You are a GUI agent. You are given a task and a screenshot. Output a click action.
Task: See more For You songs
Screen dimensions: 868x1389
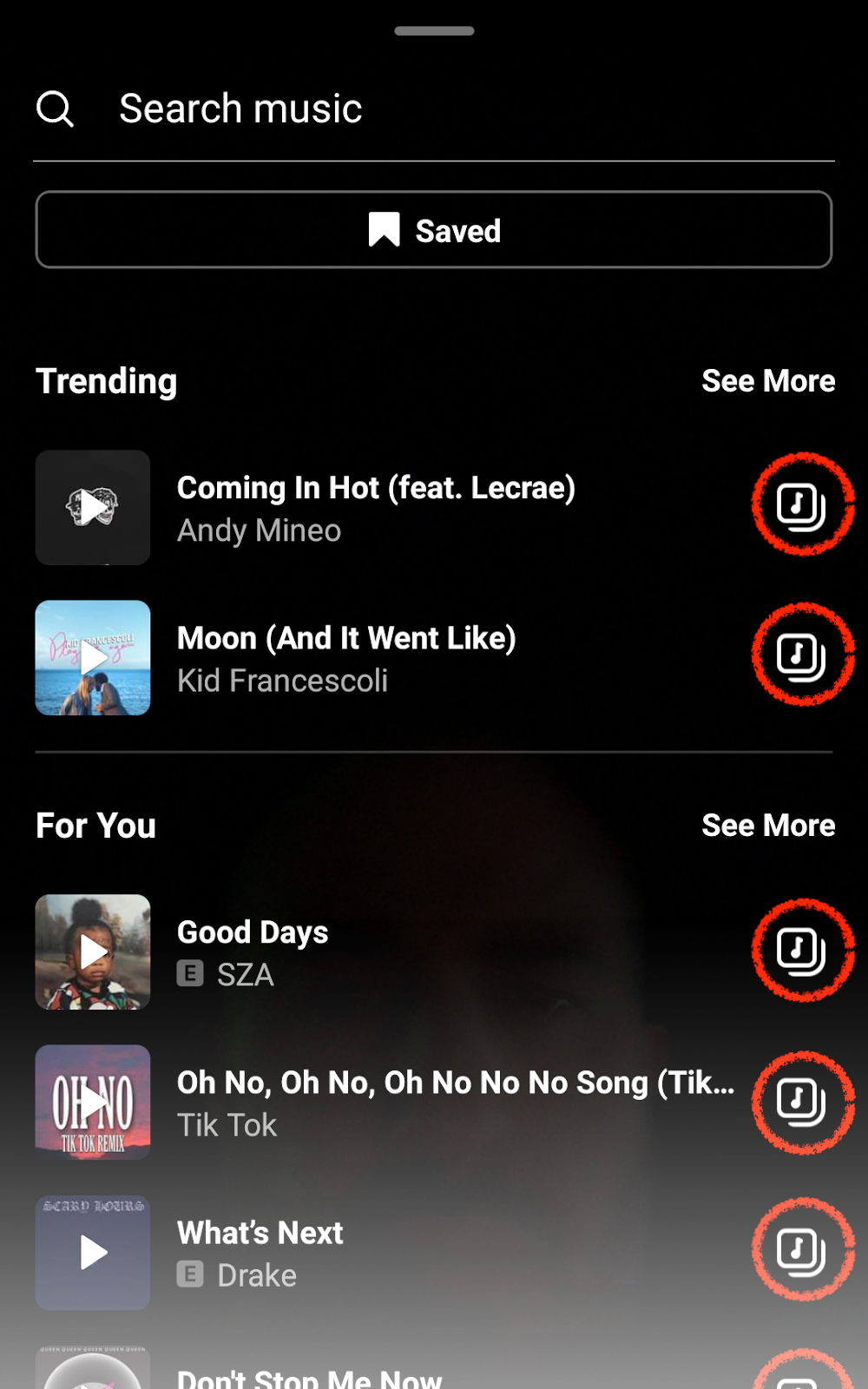[x=767, y=826]
